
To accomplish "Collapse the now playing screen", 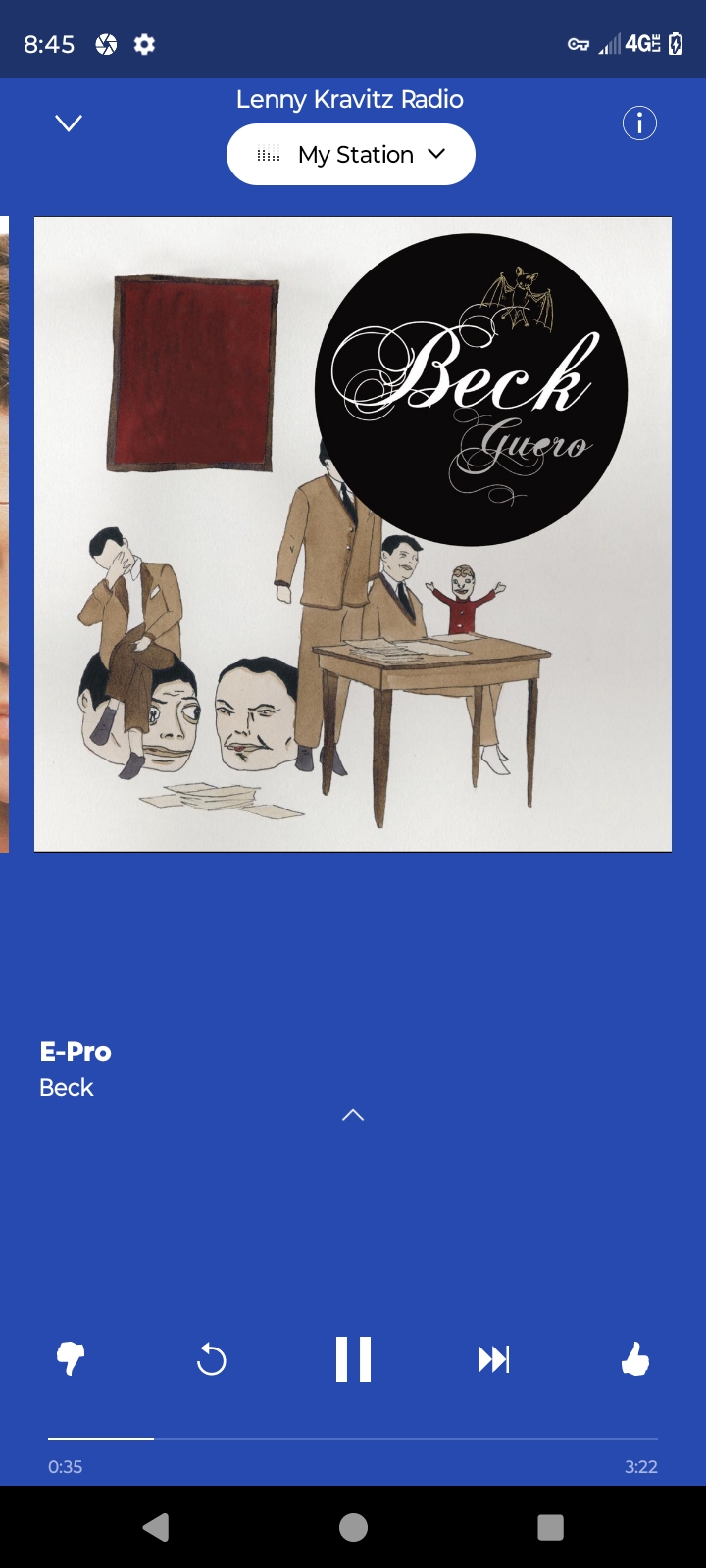I will [x=69, y=123].
